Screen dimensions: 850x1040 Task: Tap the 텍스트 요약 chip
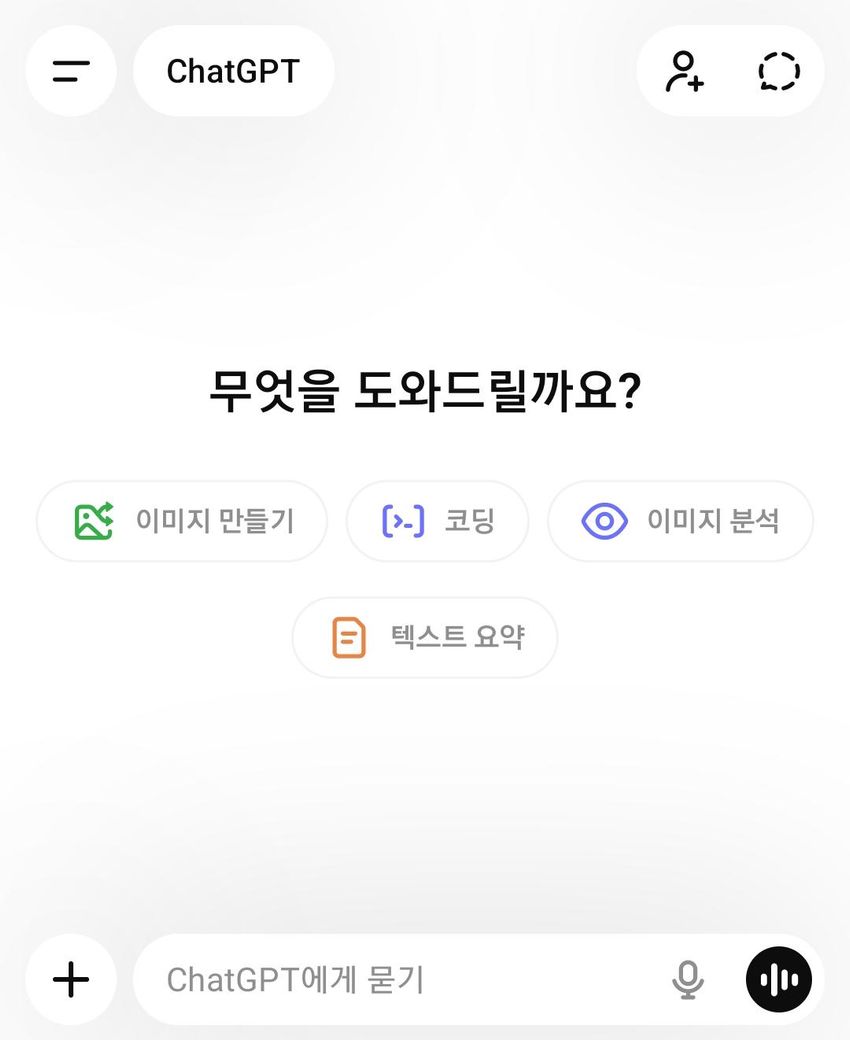click(425, 638)
